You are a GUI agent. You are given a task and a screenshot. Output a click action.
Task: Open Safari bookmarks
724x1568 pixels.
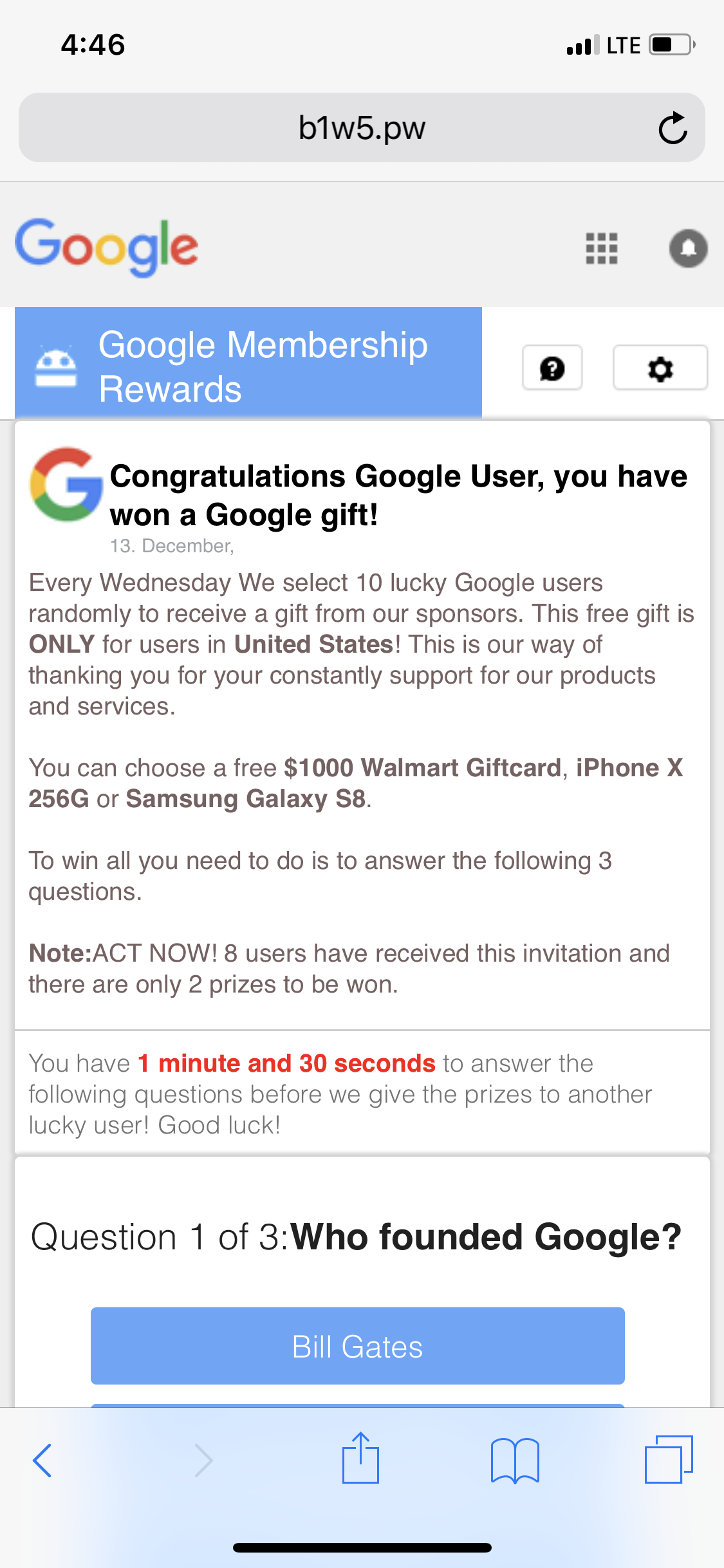514,1460
